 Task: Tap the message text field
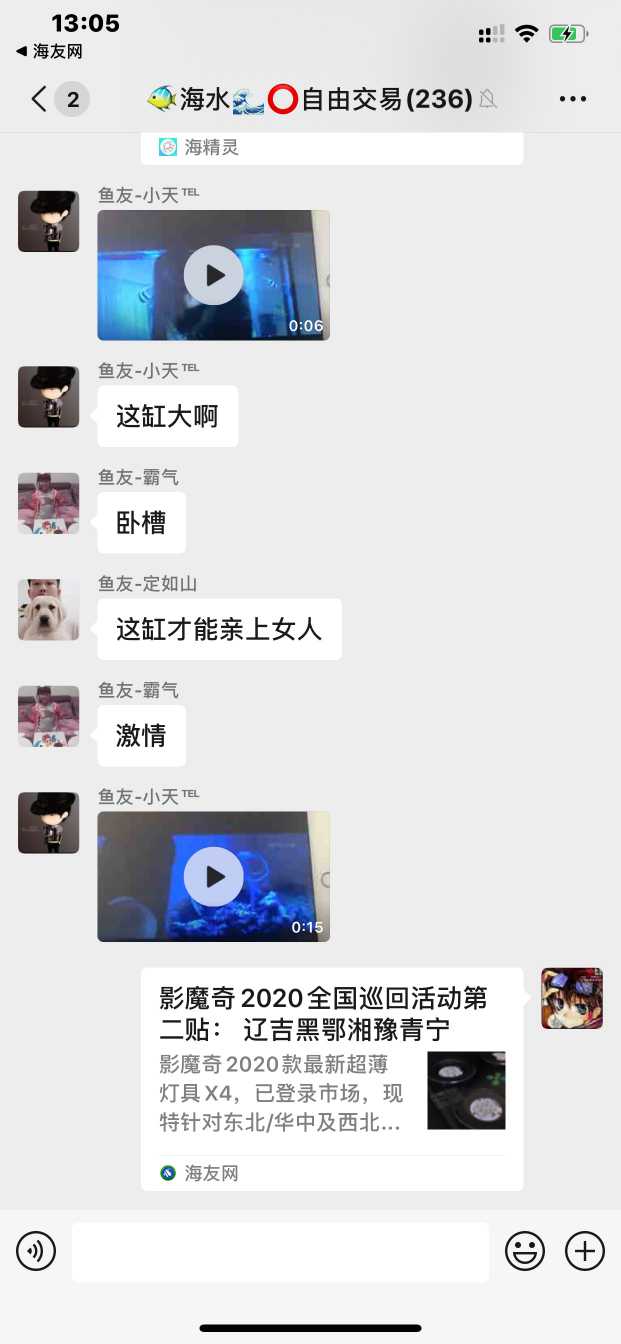[280, 1251]
